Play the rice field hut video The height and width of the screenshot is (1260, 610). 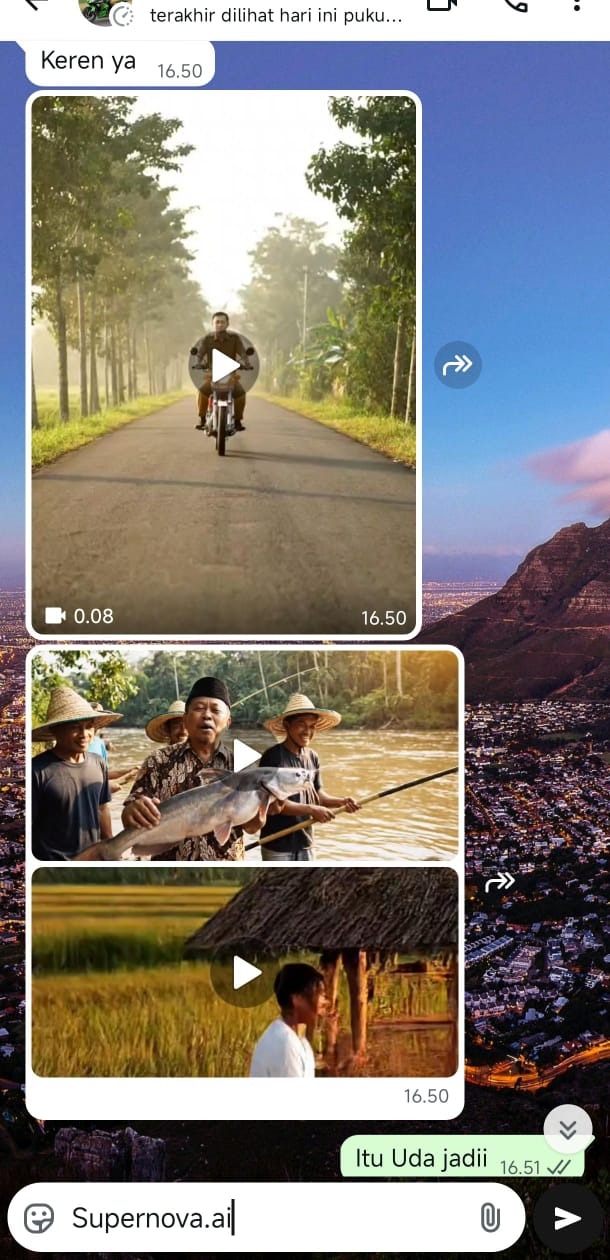[245, 972]
